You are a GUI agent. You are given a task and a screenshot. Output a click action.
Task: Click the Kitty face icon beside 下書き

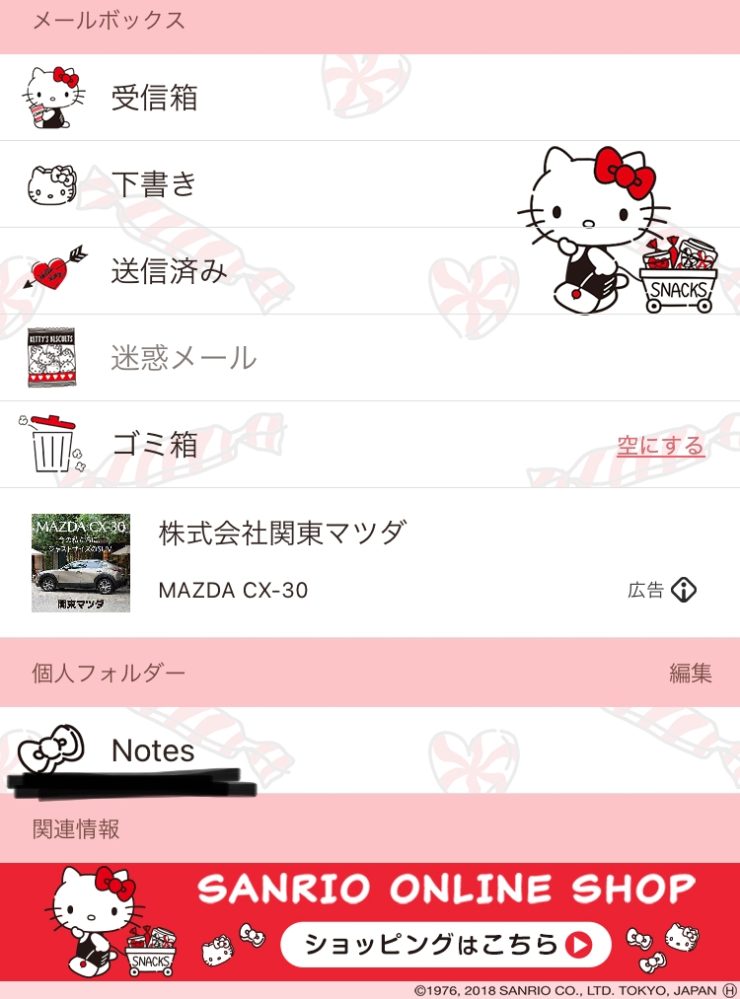point(52,184)
